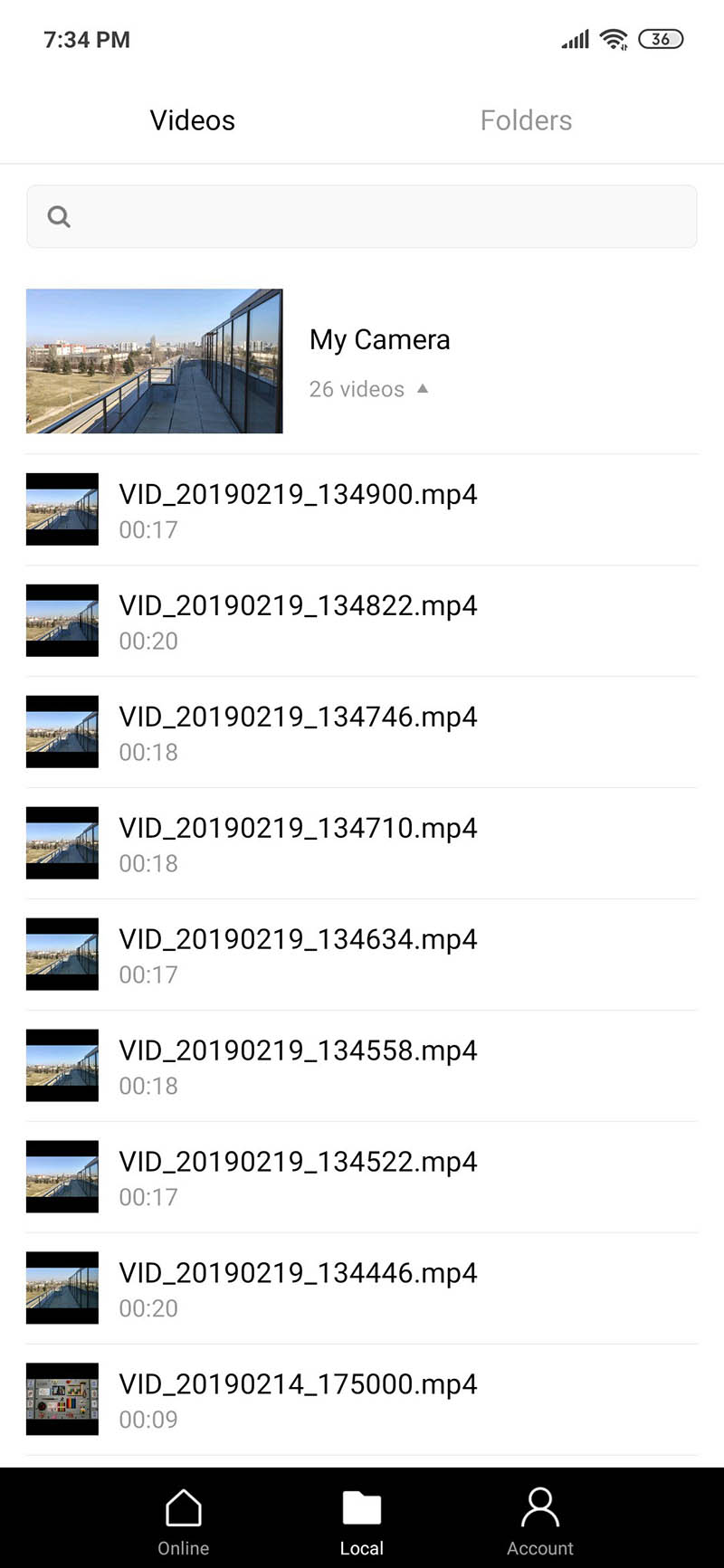The height and width of the screenshot is (1568, 724).
Task: Go to the Online tab
Action: click(184, 1522)
